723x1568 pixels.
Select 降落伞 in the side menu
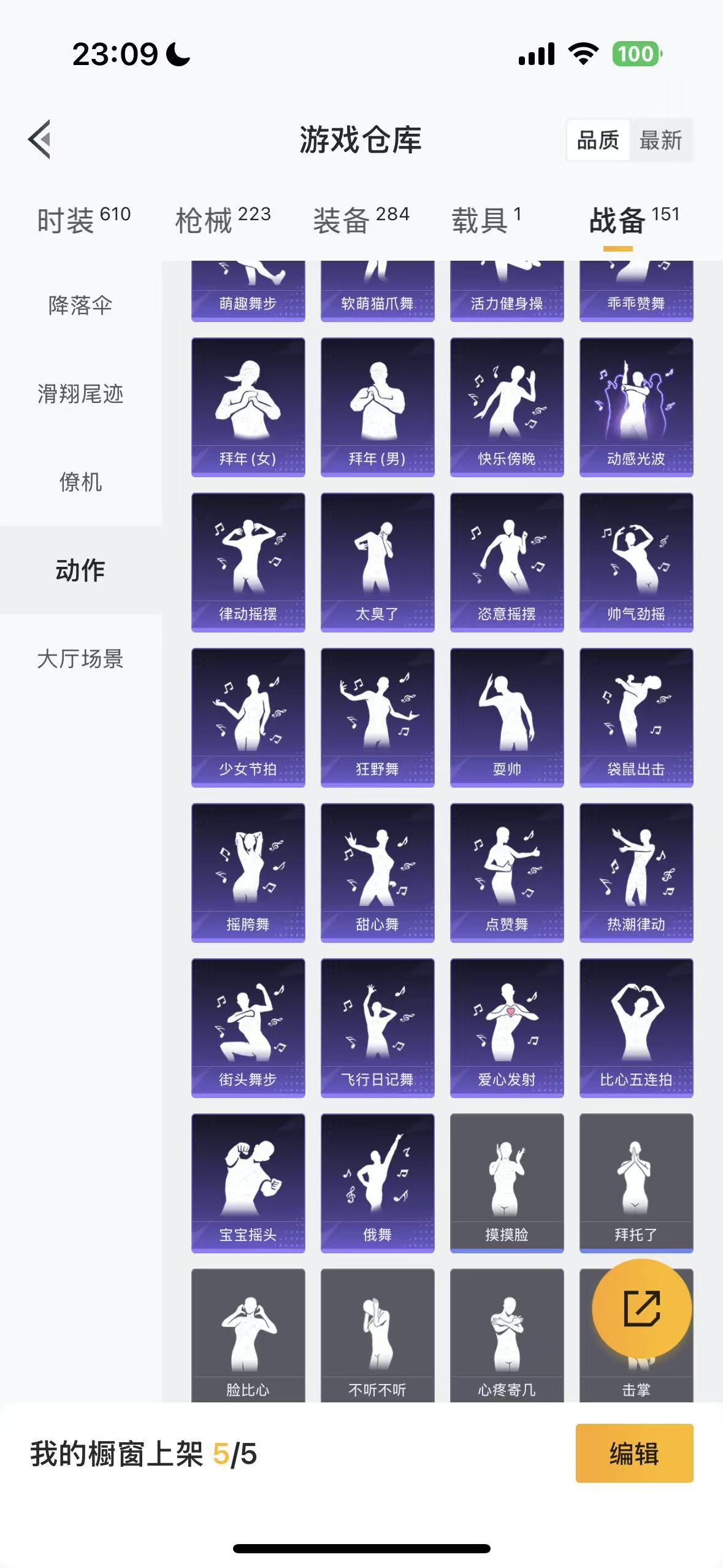[80, 305]
